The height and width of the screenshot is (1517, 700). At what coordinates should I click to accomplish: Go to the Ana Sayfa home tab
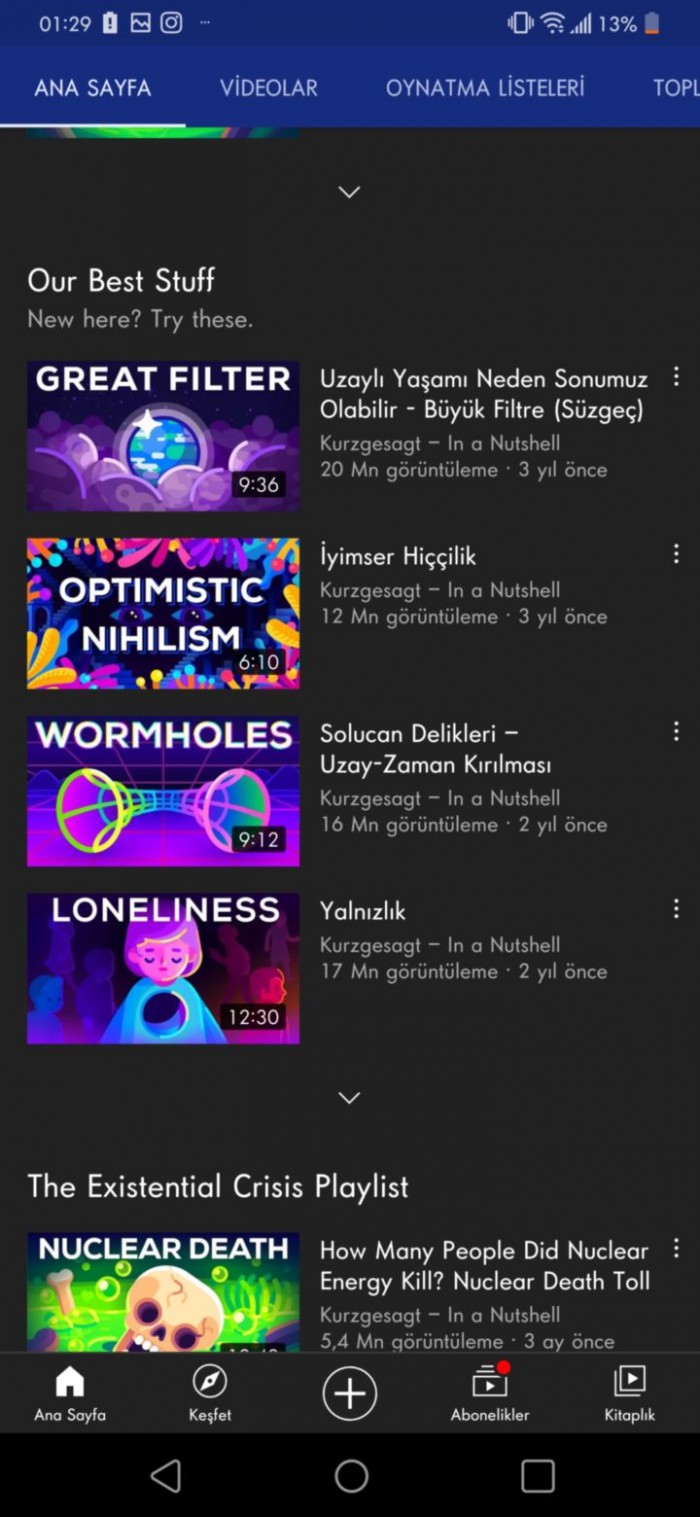[70, 1393]
